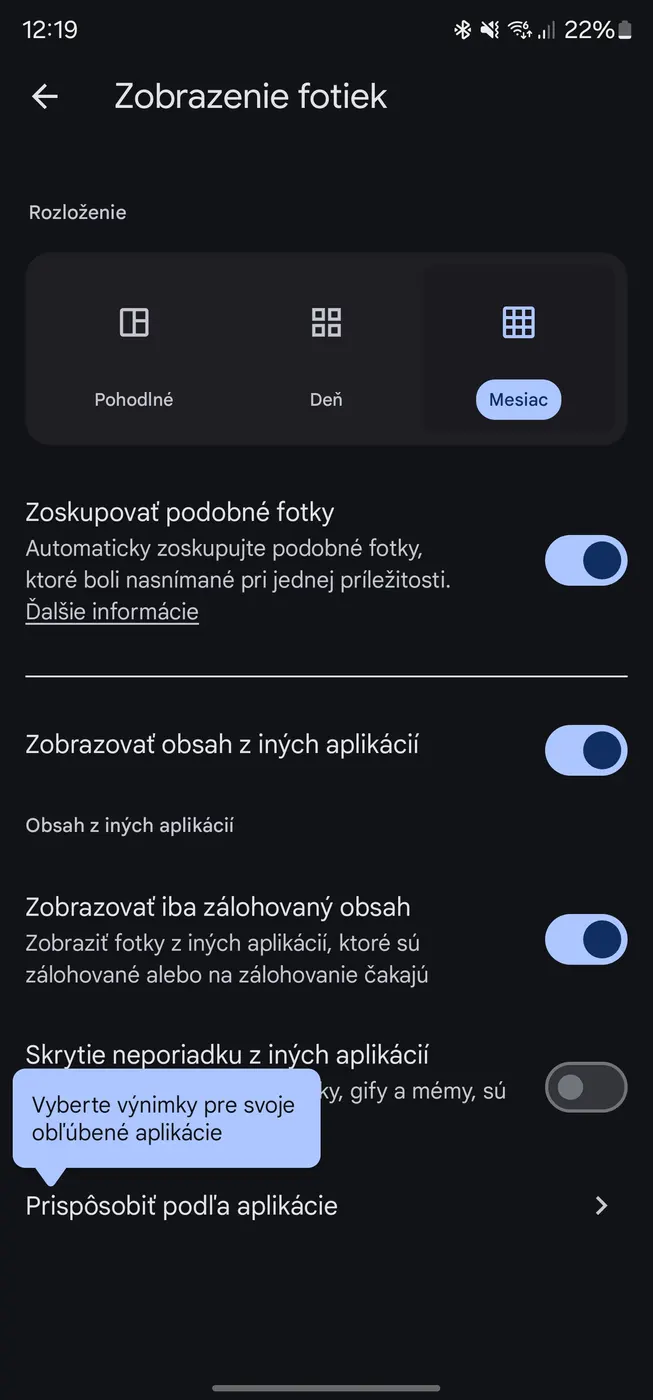653x1400 pixels.
Task: Open the Ďalšie informácie link
Action: click(112, 612)
